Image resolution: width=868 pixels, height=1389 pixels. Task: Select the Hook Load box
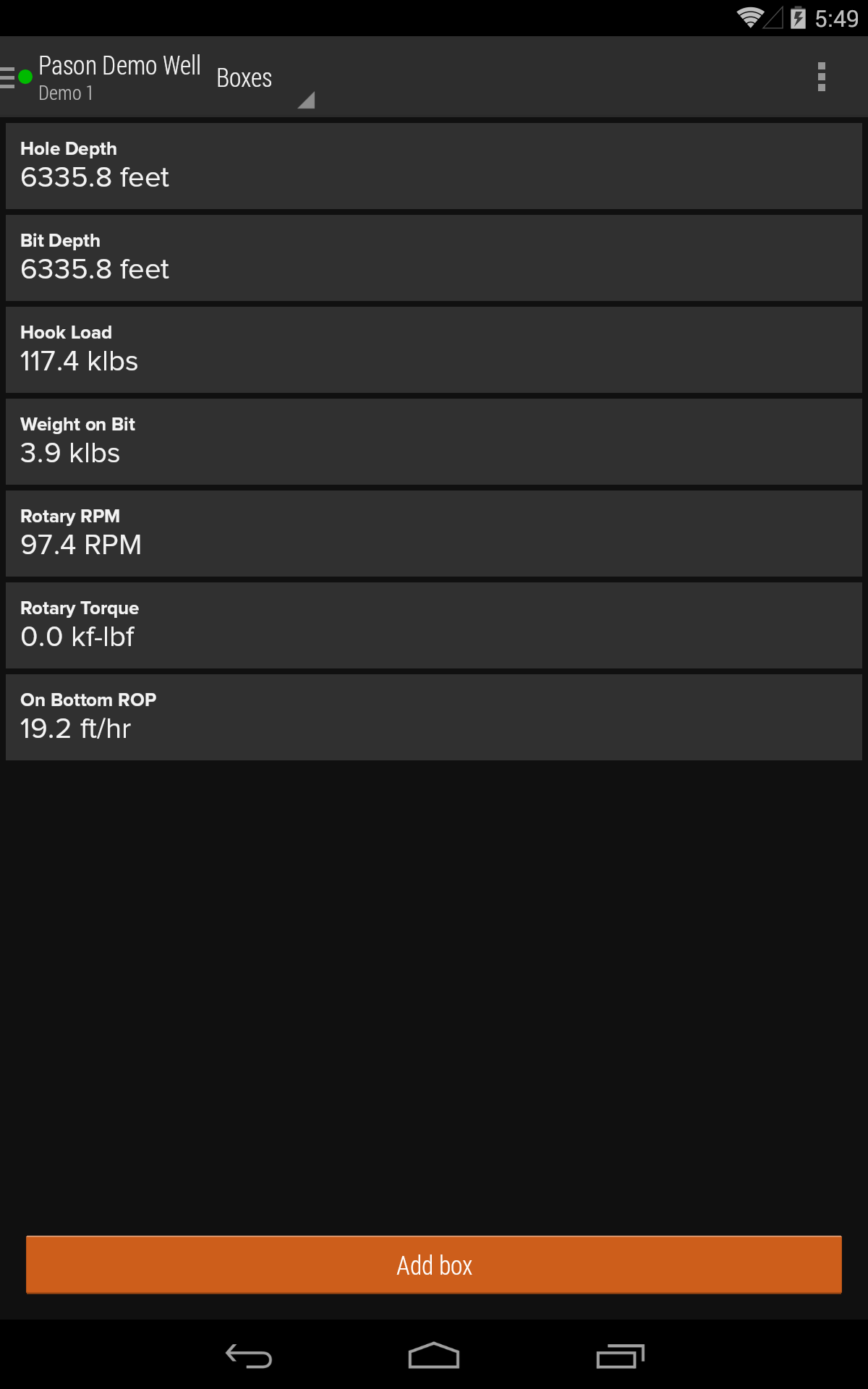tap(434, 349)
